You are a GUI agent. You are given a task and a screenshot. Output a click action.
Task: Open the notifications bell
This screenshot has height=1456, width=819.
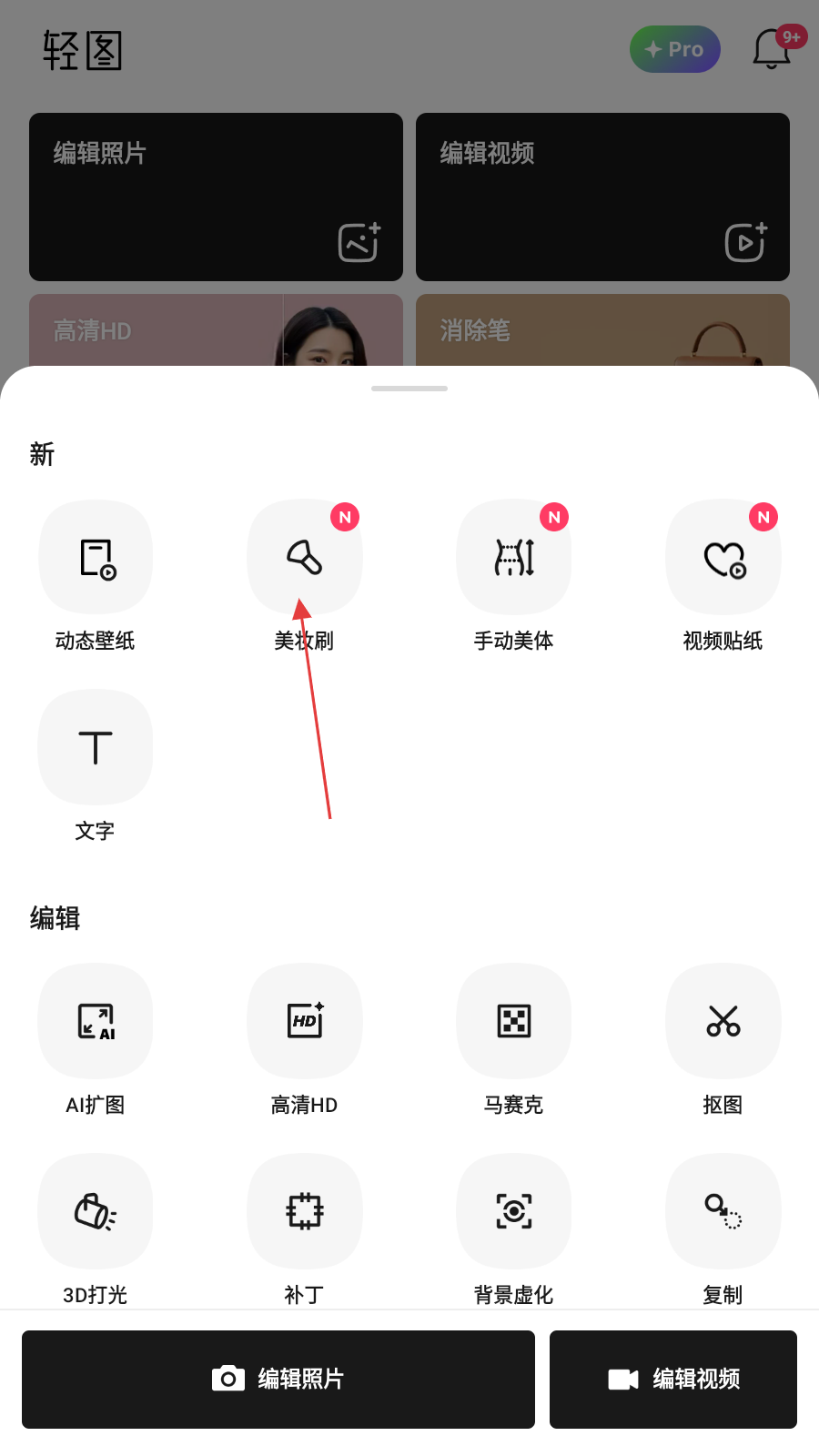point(772,49)
